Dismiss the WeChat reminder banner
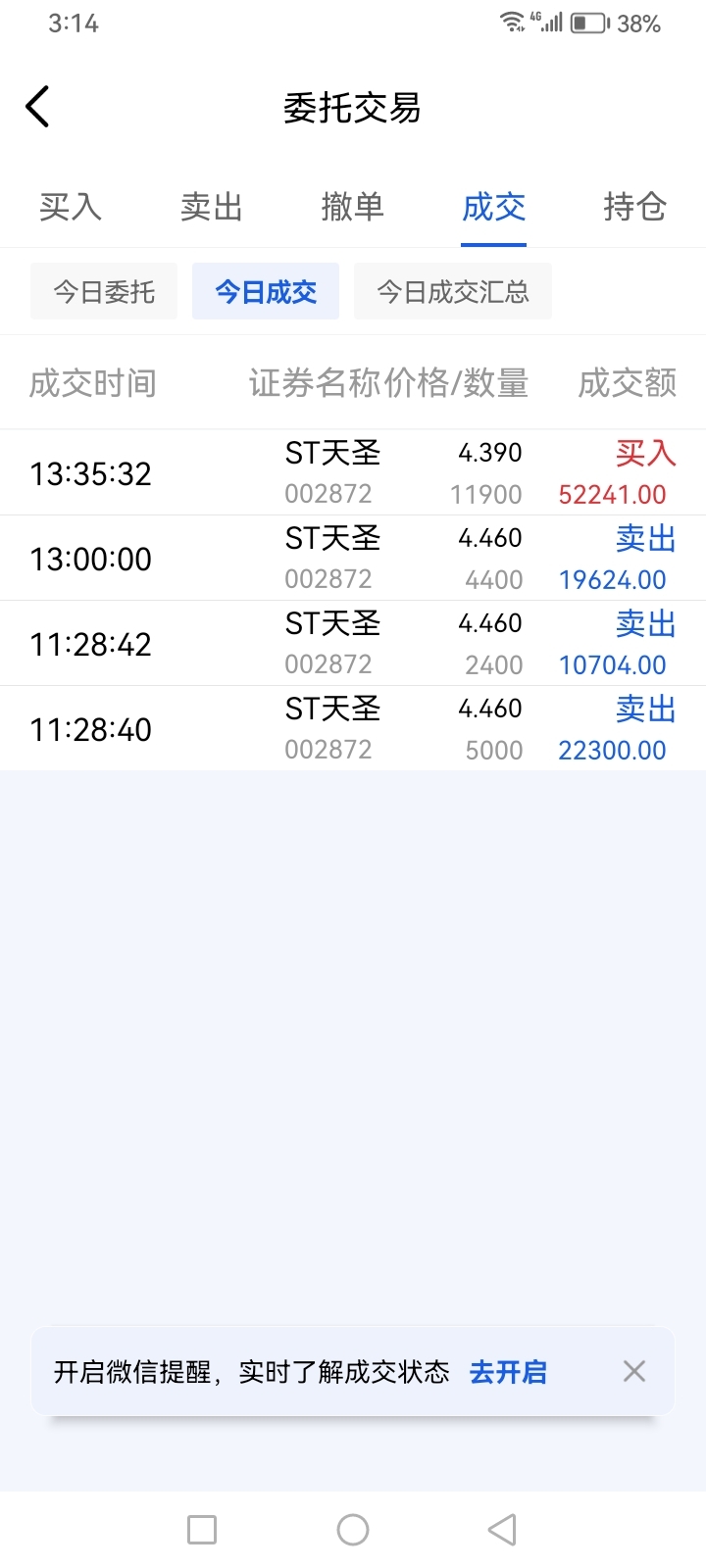706x1568 pixels. pos(634,1371)
